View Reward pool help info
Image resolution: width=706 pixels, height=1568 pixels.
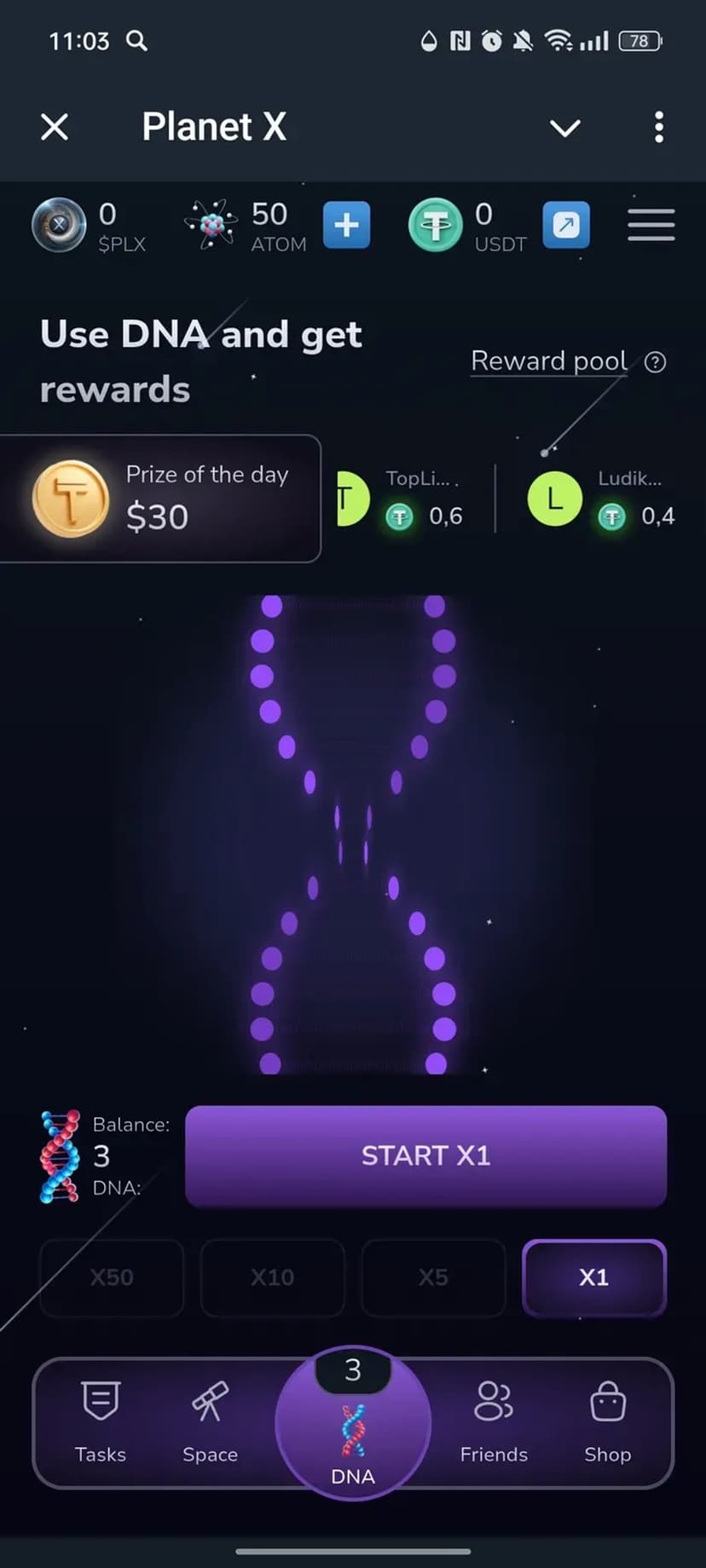[655, 362]
